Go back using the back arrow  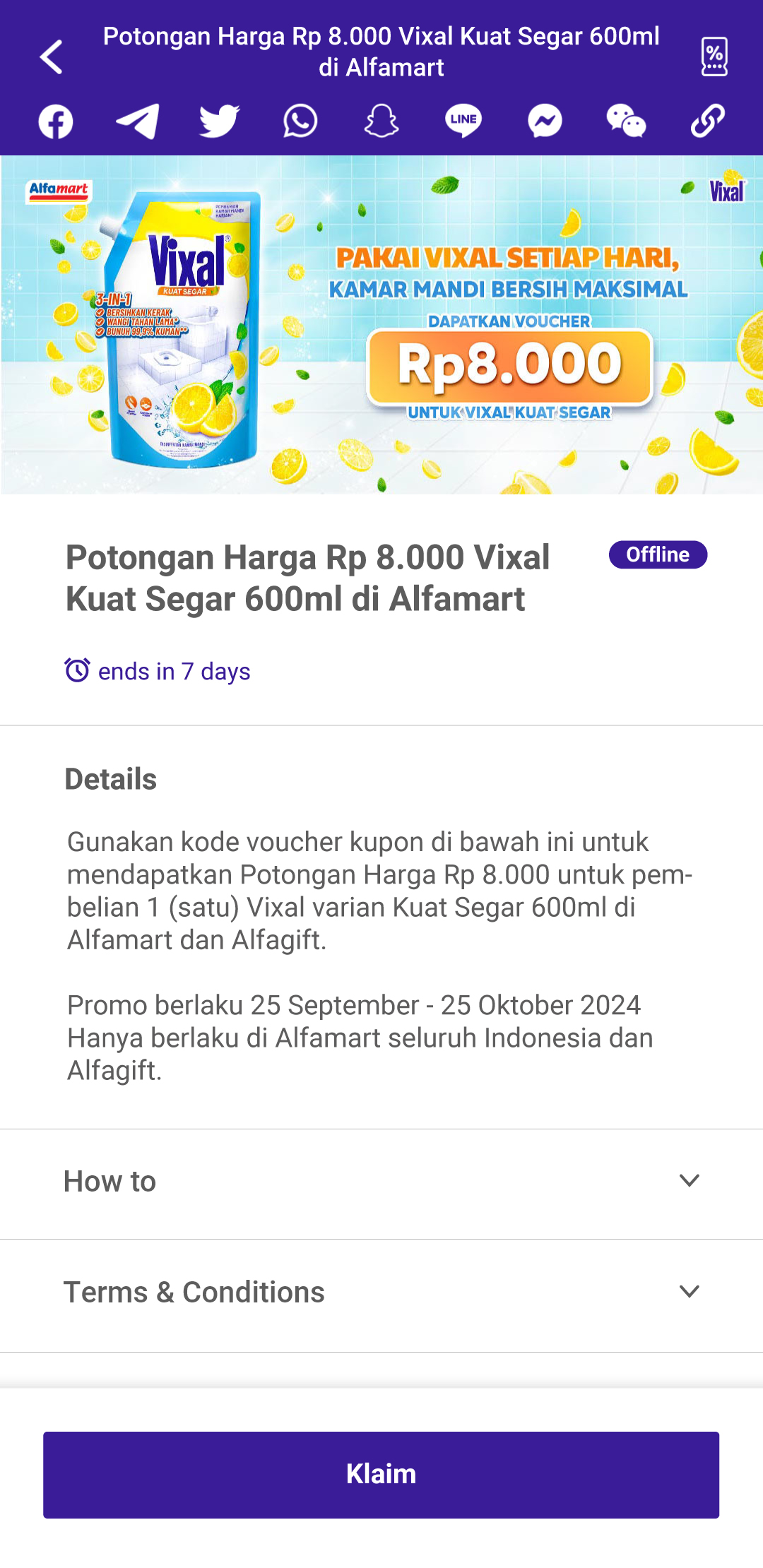52,57
